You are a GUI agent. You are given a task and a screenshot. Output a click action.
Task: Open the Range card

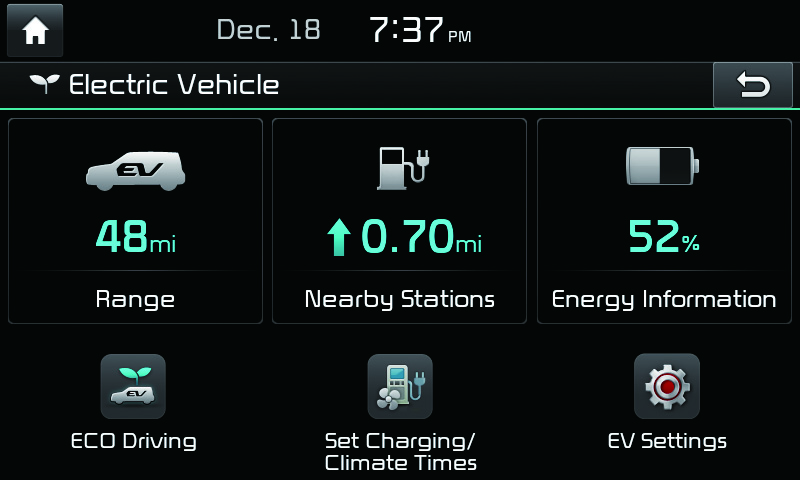click(x=135, y=221)
